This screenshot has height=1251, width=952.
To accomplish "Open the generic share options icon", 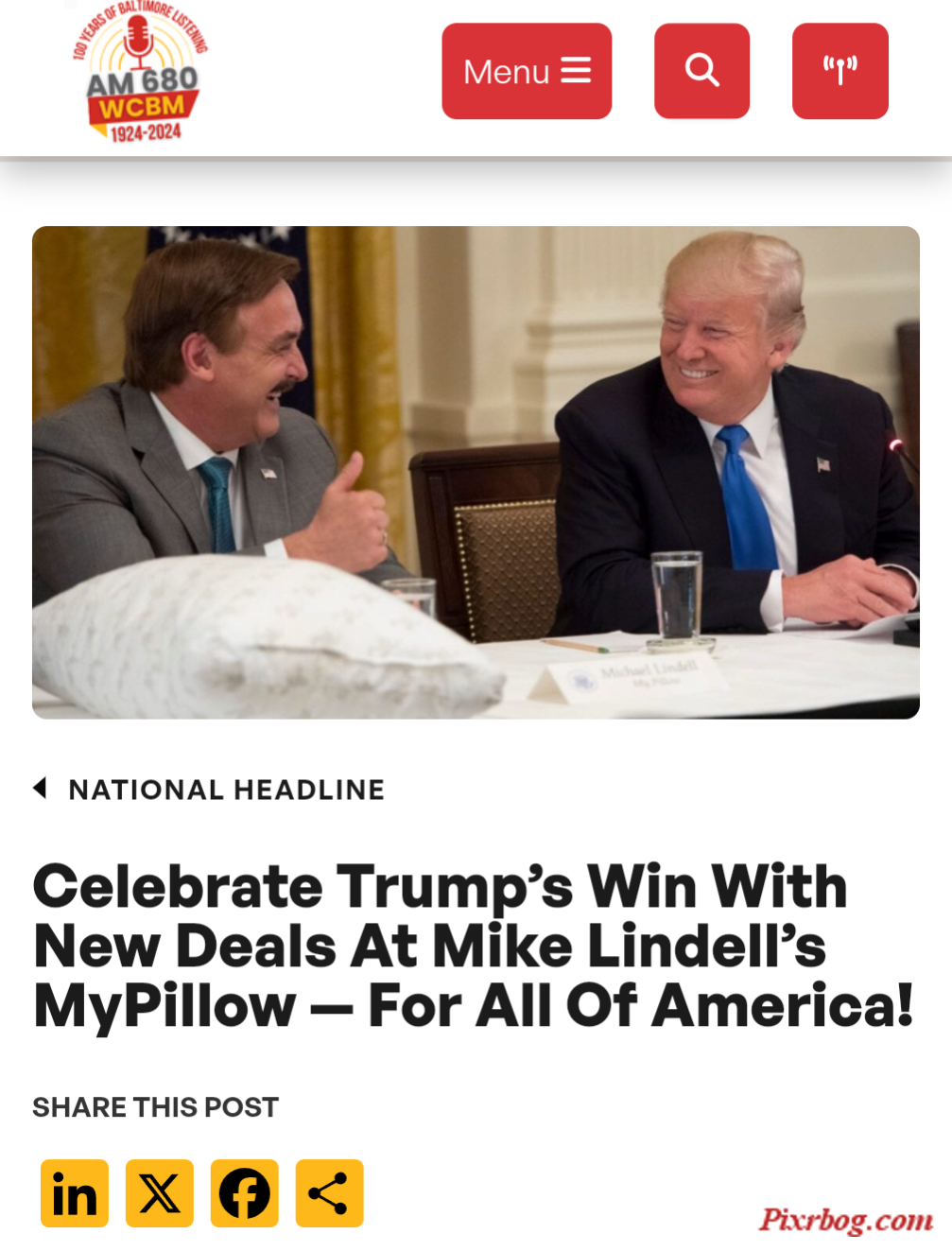I will click(329, 1193).
